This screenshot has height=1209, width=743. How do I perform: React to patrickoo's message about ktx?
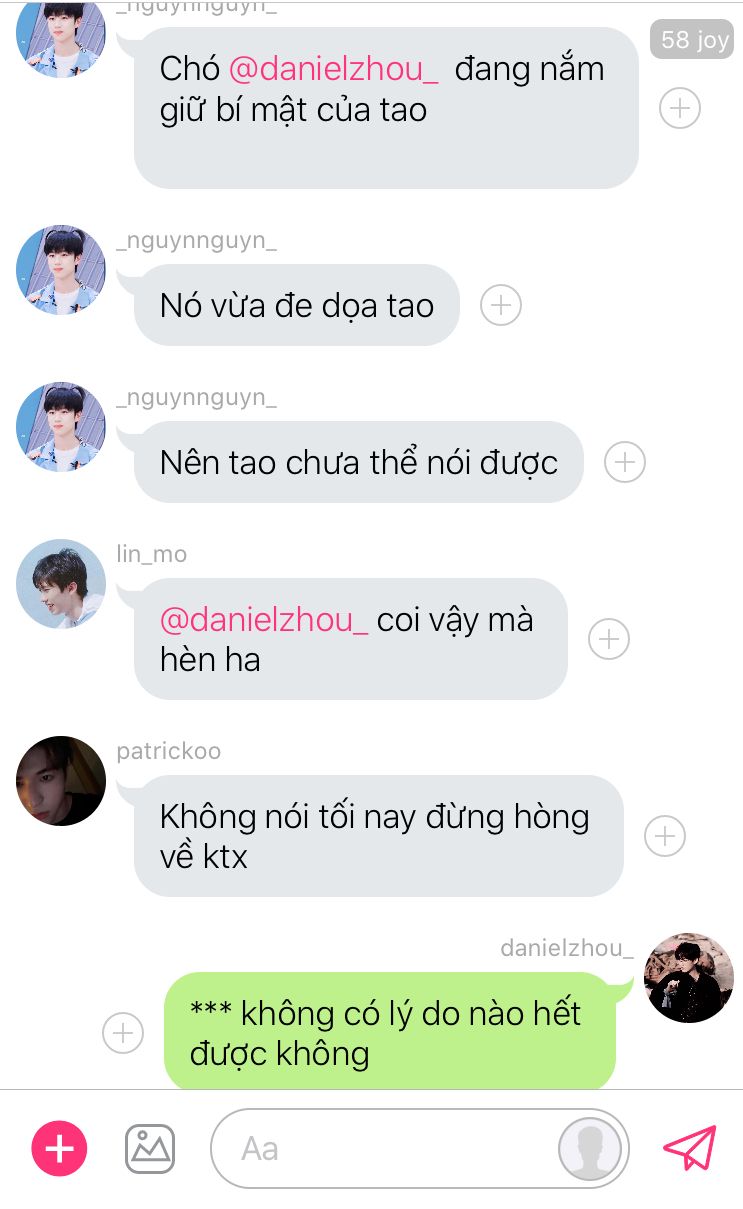coord(665,836)
